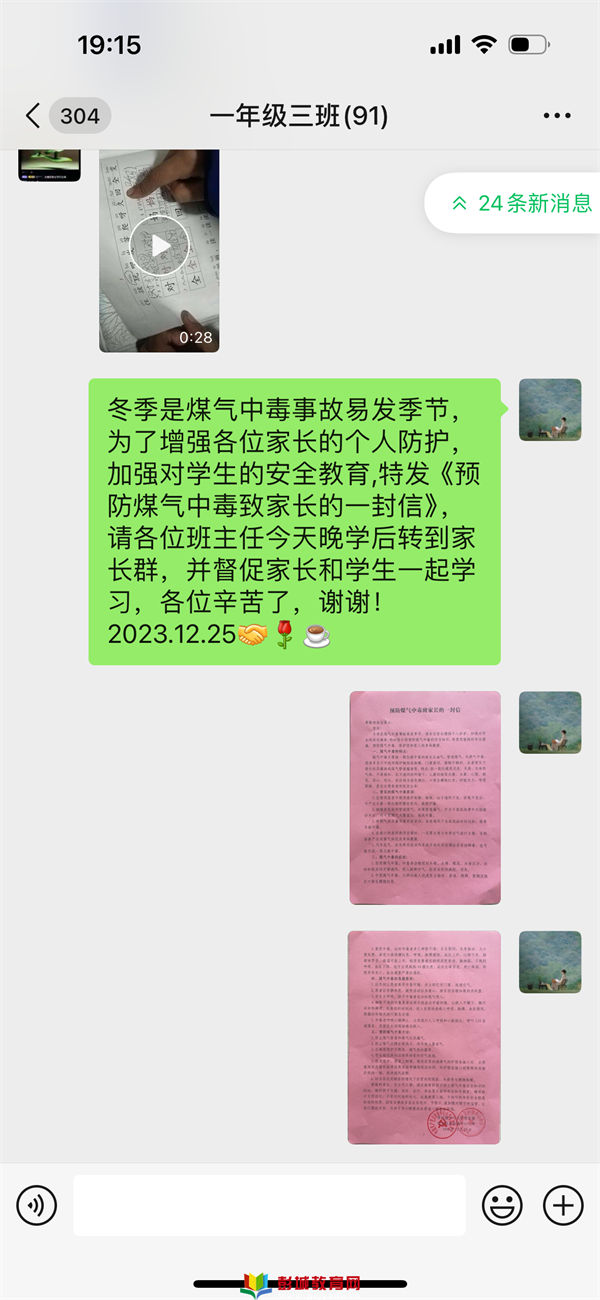Switch to voice message input
The height and width of the screenshot is (1300, 600).
point(36,1205)
